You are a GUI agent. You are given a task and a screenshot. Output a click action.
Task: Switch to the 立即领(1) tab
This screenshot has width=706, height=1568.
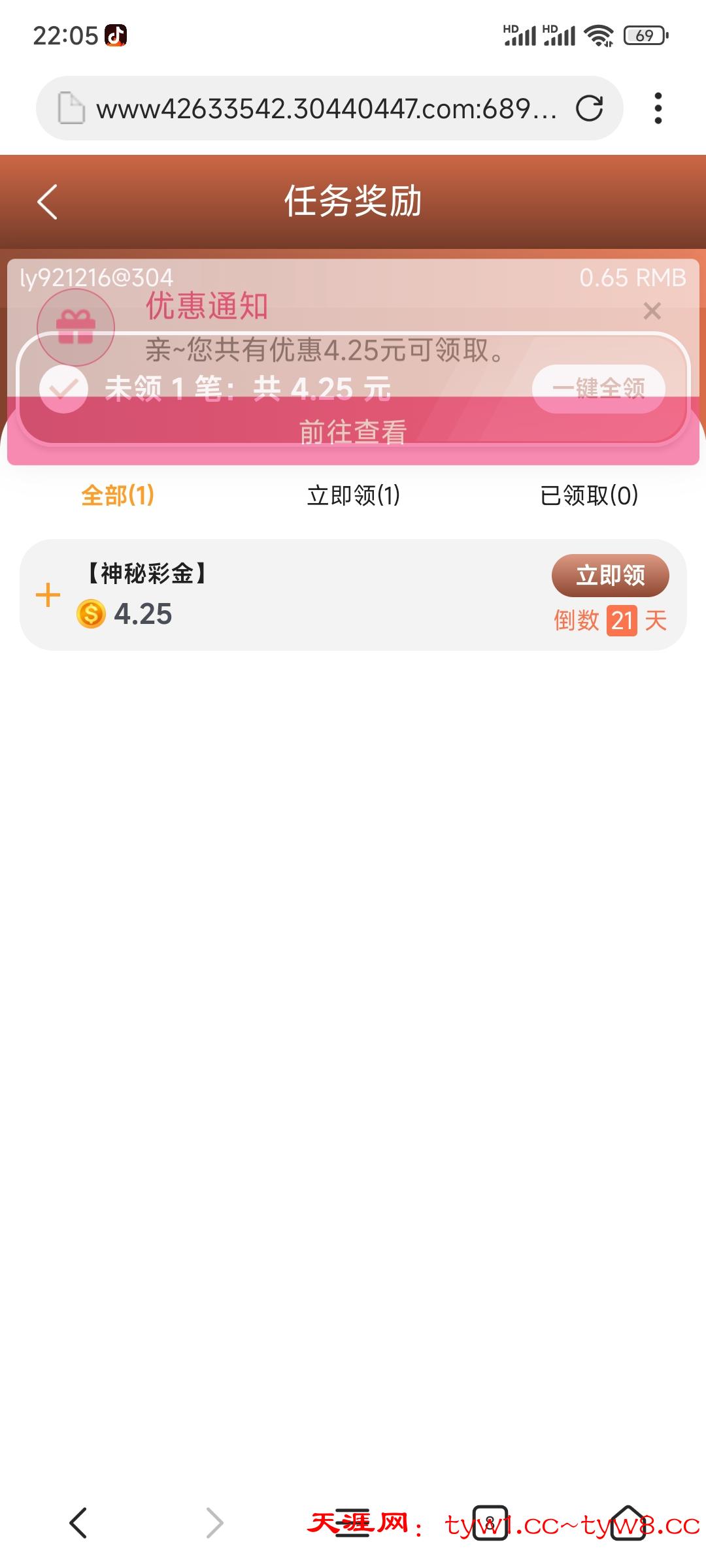tap(353, 495)
